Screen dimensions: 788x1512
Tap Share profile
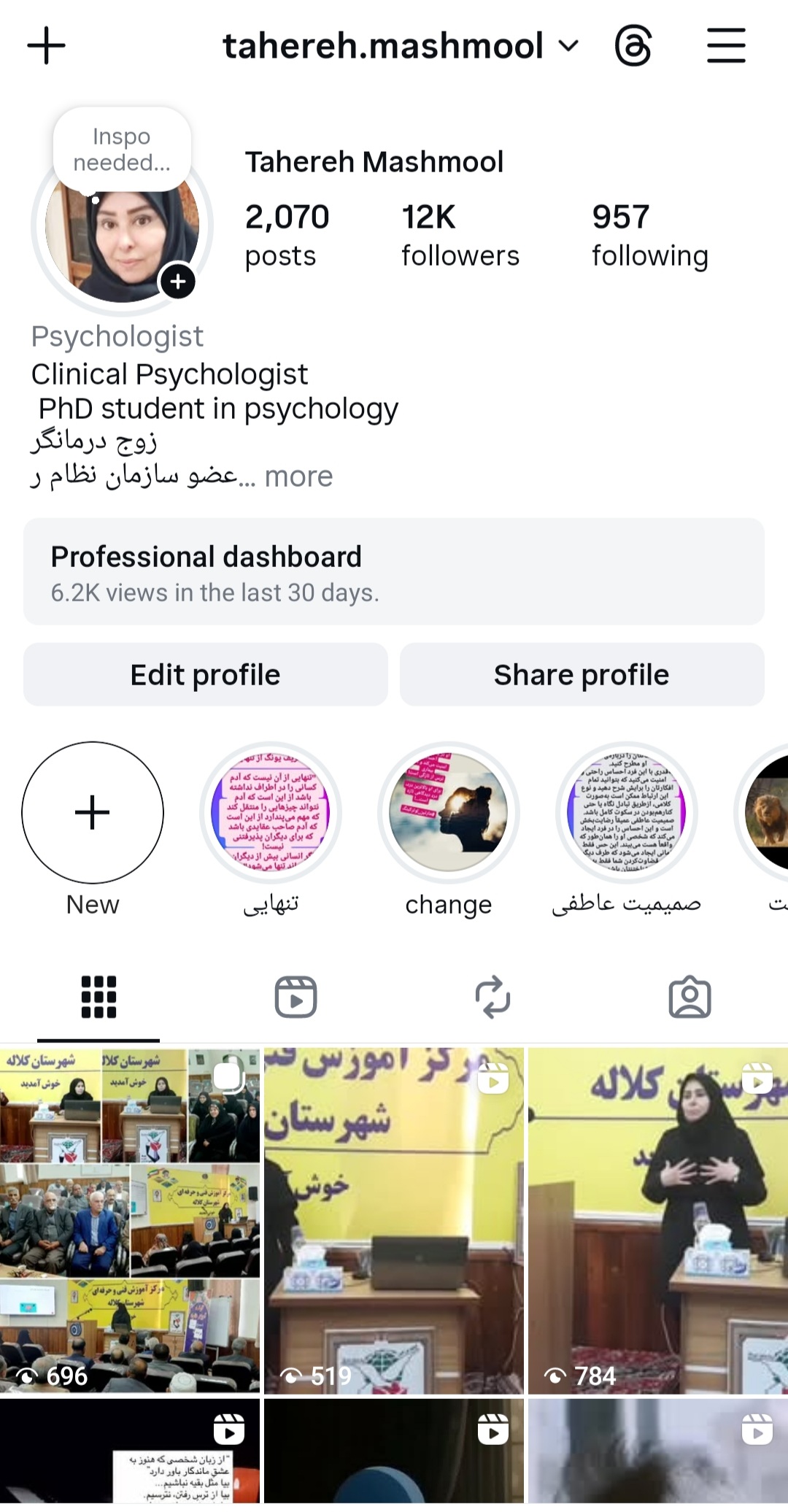(582, 675)
